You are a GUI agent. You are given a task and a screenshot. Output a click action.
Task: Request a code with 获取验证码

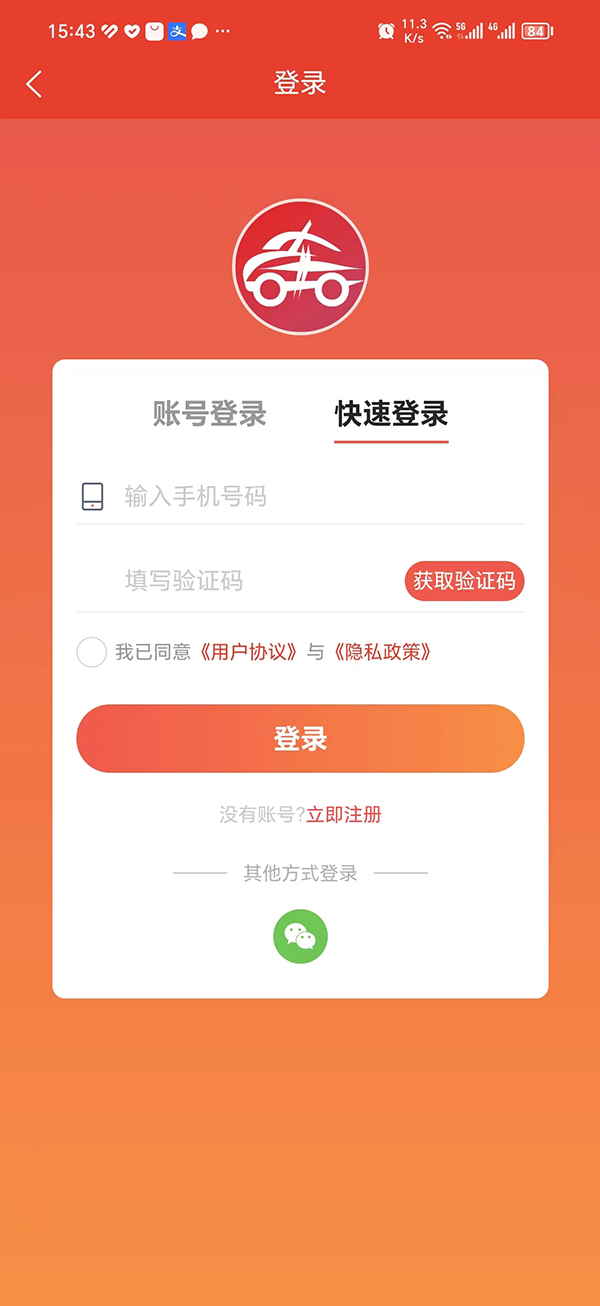tap(464, 581)
